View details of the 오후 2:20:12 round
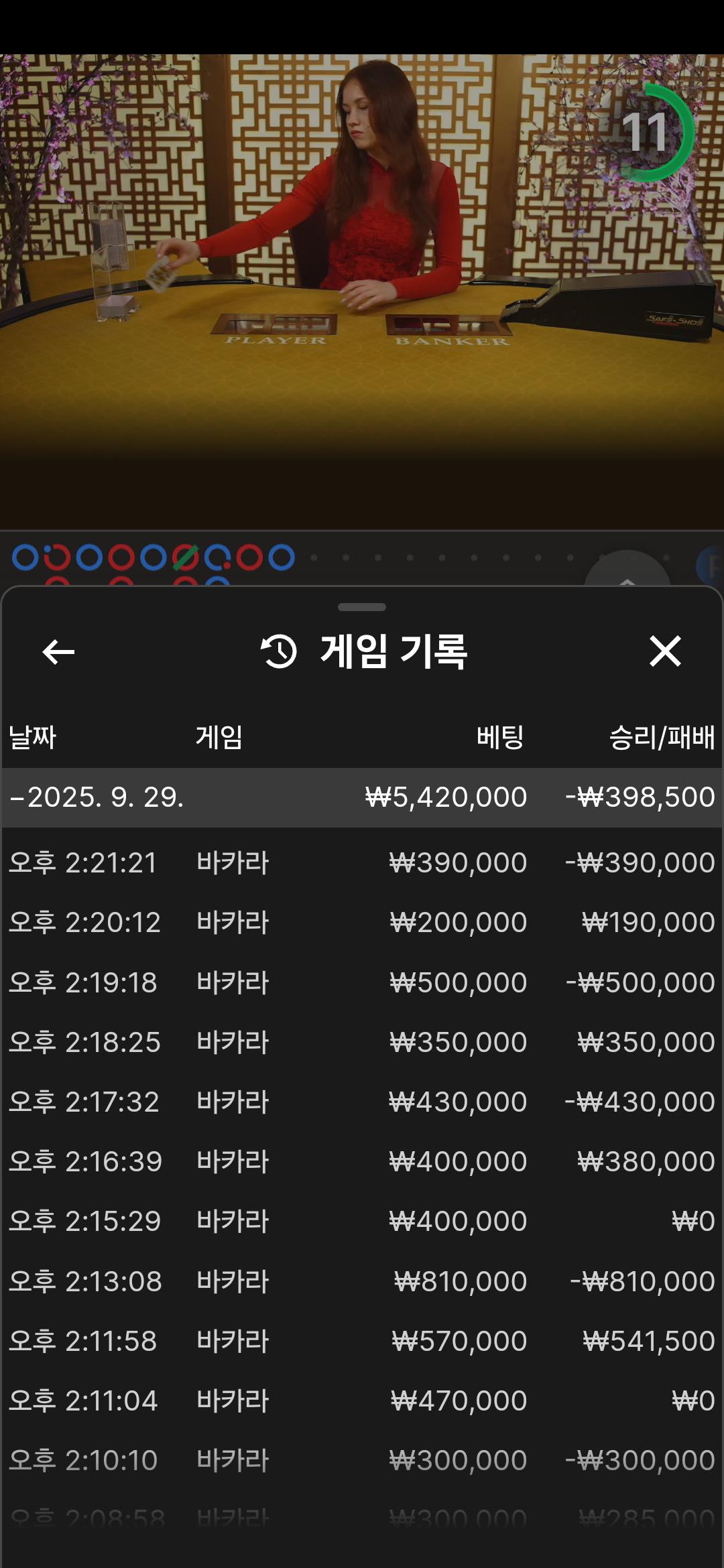Image resolution: width=724 pixels, height=1568 pixels. pyautogui.click(x=362, y=922)
